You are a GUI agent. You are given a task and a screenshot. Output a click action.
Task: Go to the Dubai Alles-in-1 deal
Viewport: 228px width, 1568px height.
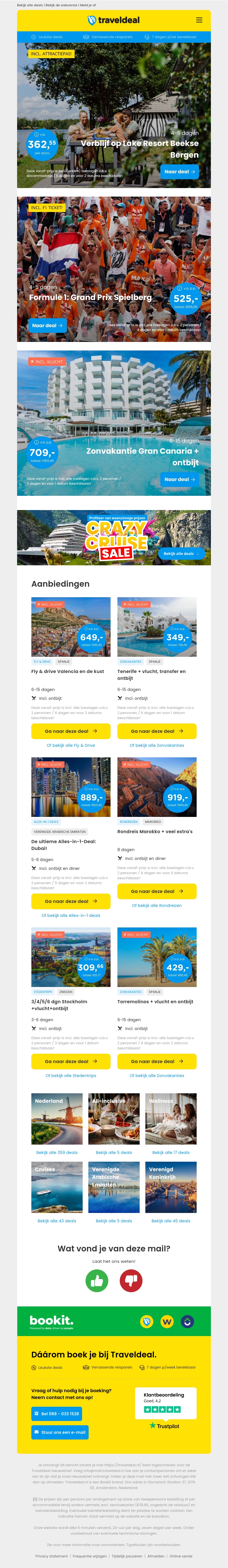(71, 901)
